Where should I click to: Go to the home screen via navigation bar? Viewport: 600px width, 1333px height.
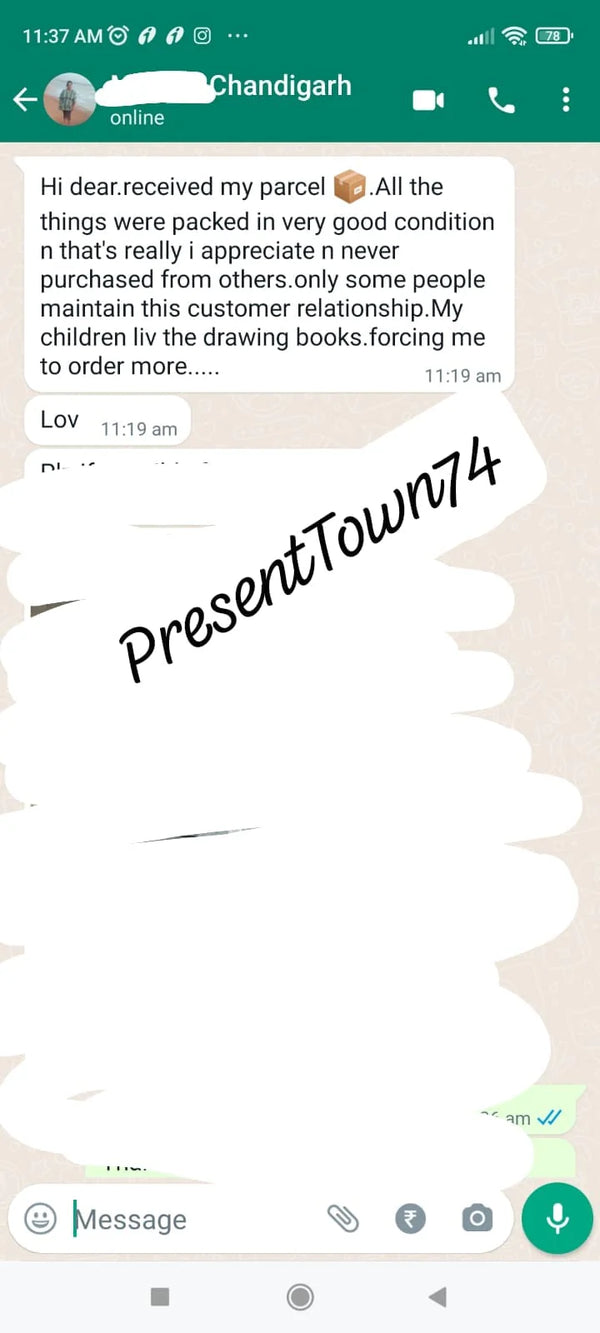tap(299, 1297)
